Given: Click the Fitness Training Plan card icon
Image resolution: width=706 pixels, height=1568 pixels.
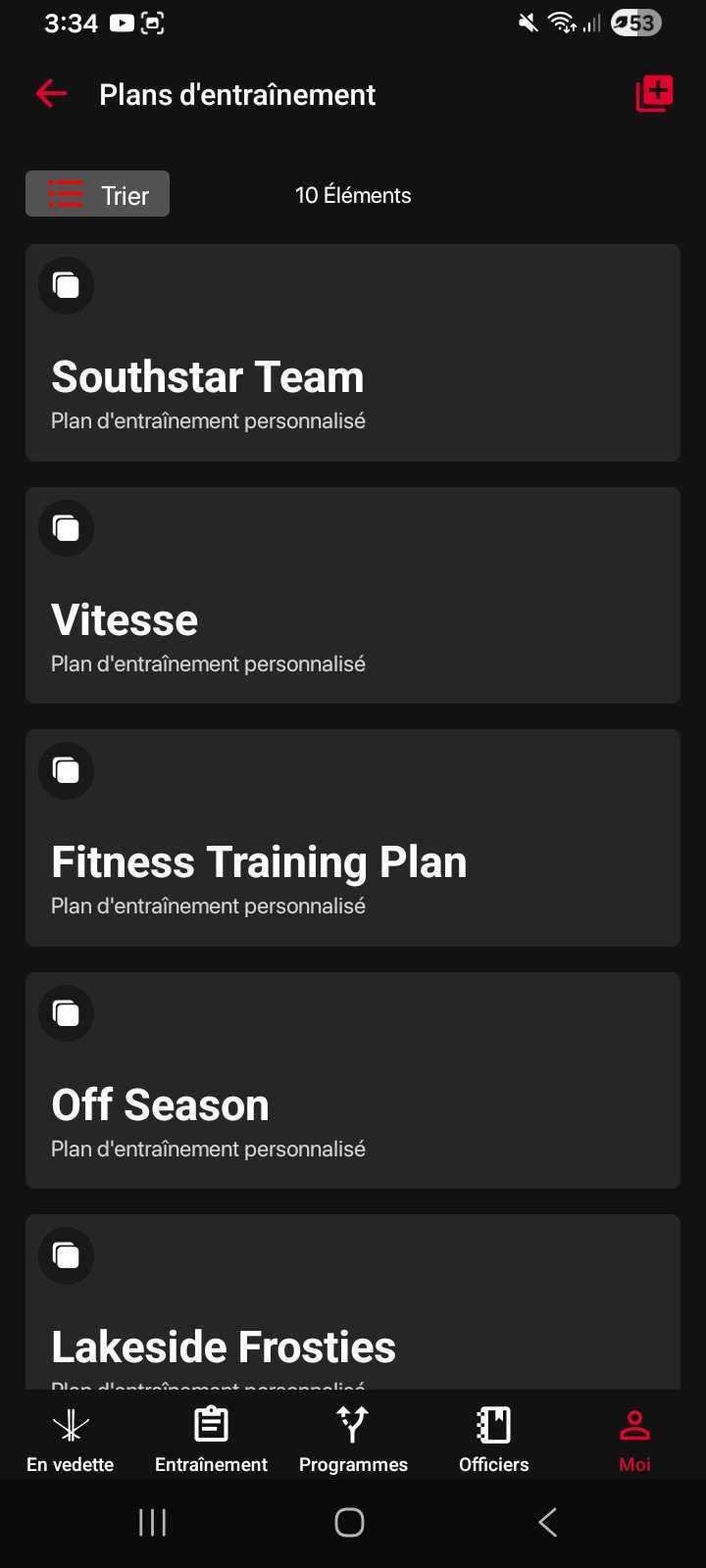Looking at the screenshot, I should [66, 770].
